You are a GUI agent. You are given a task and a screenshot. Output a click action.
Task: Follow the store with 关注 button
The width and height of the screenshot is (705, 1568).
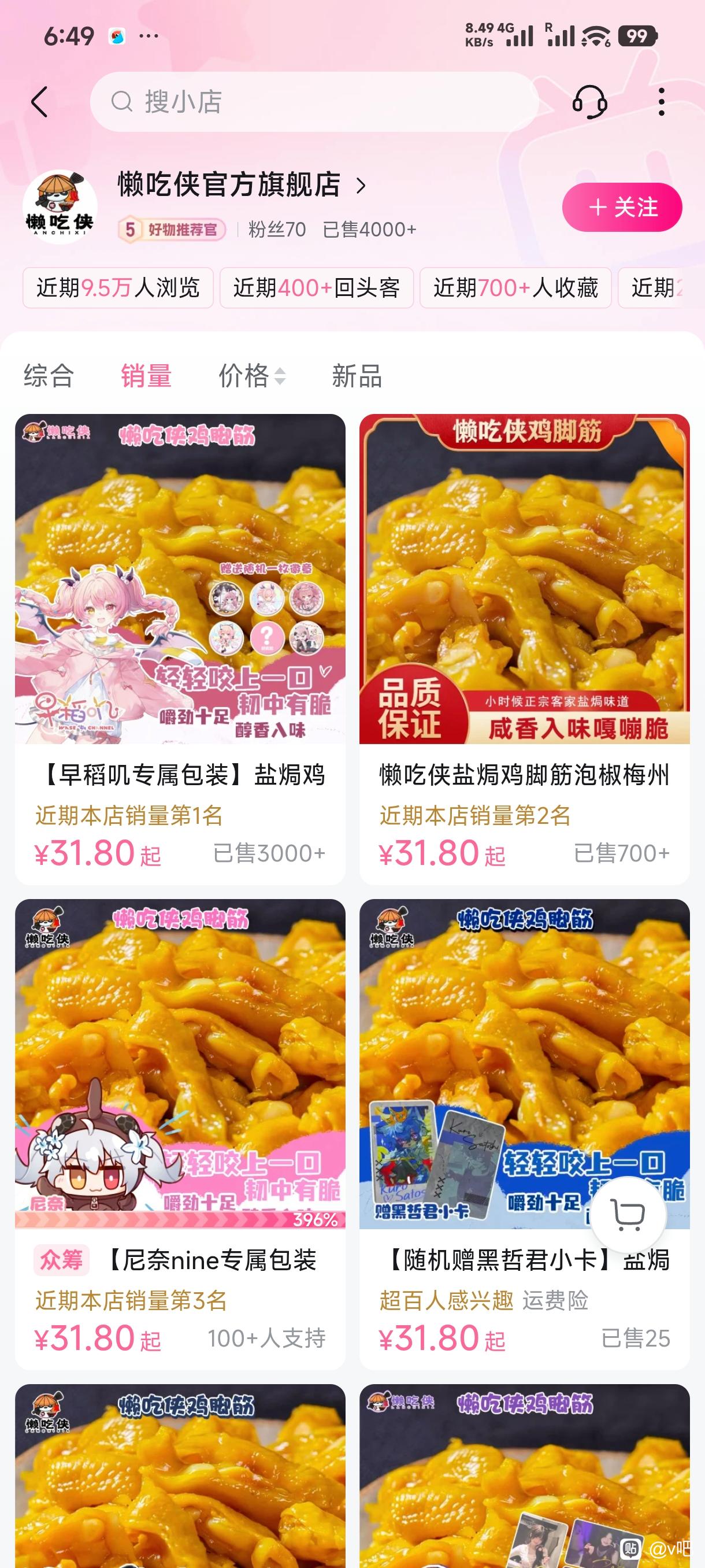tap(622, 208)
